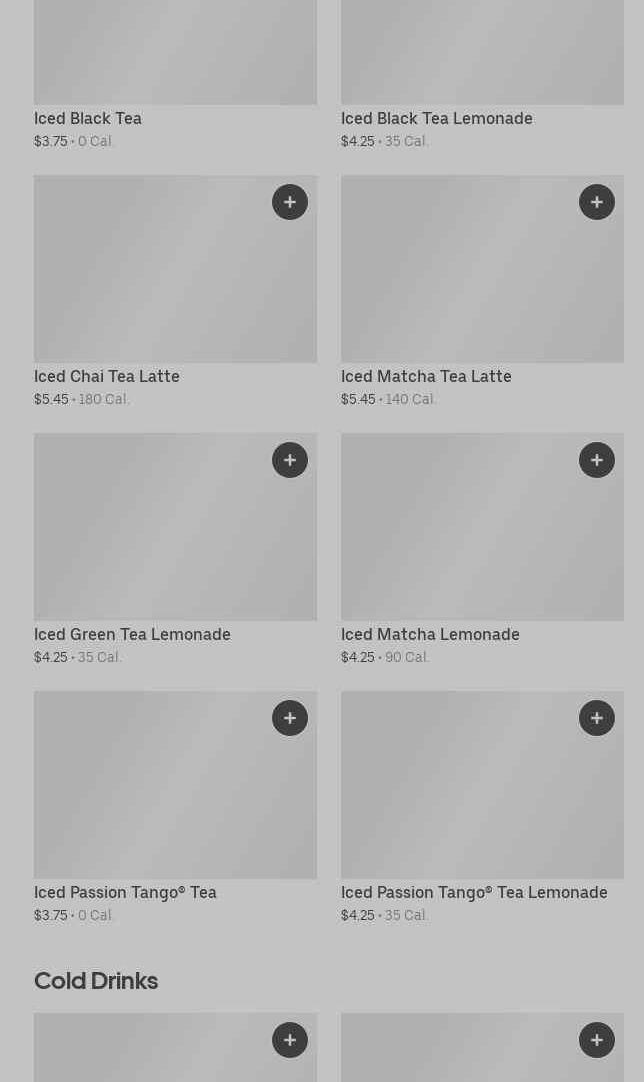The width and height of the screenshot is (644, 1082).
Task: Add Iced Passion Tango Tea to order
Action: click(290, 718)
